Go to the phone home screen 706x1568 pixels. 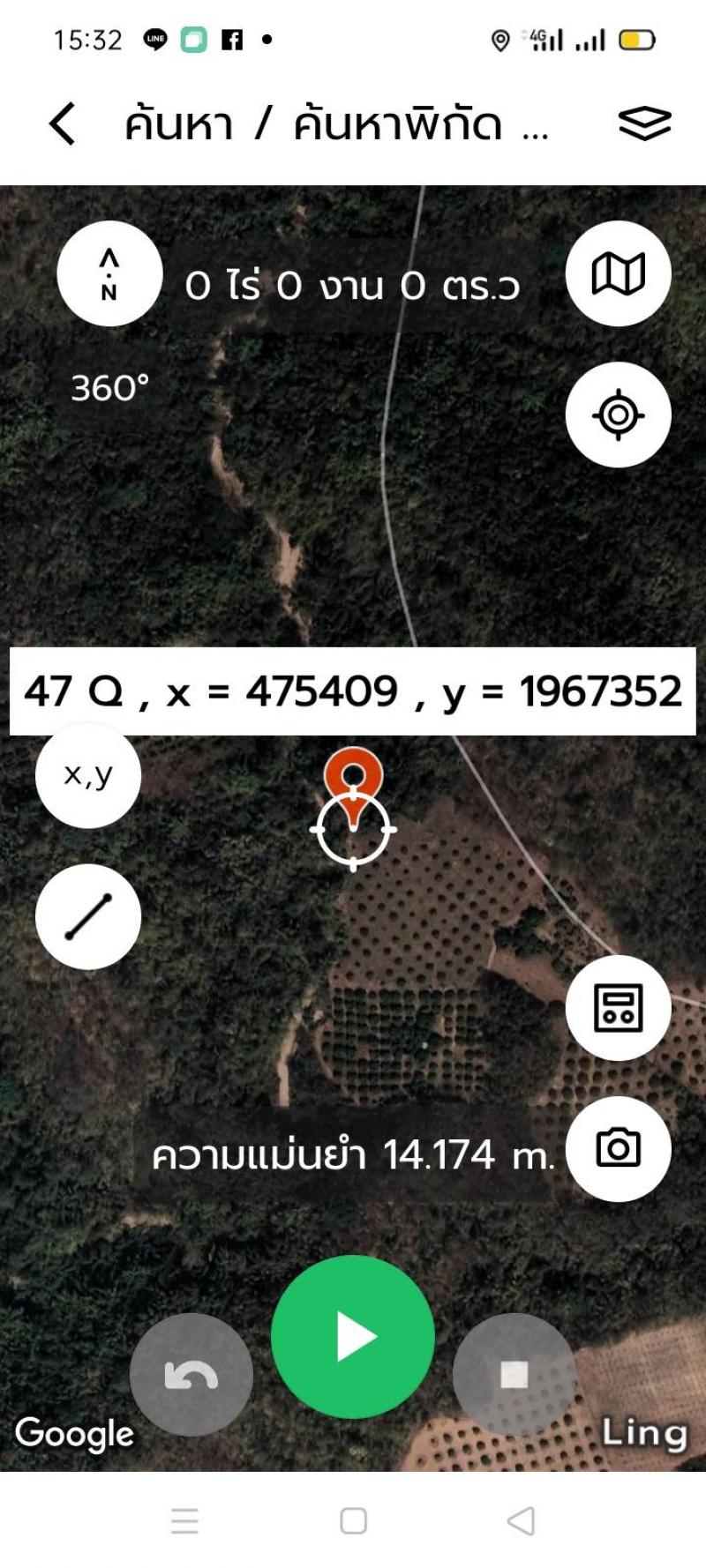click(x=353, y=1520)
